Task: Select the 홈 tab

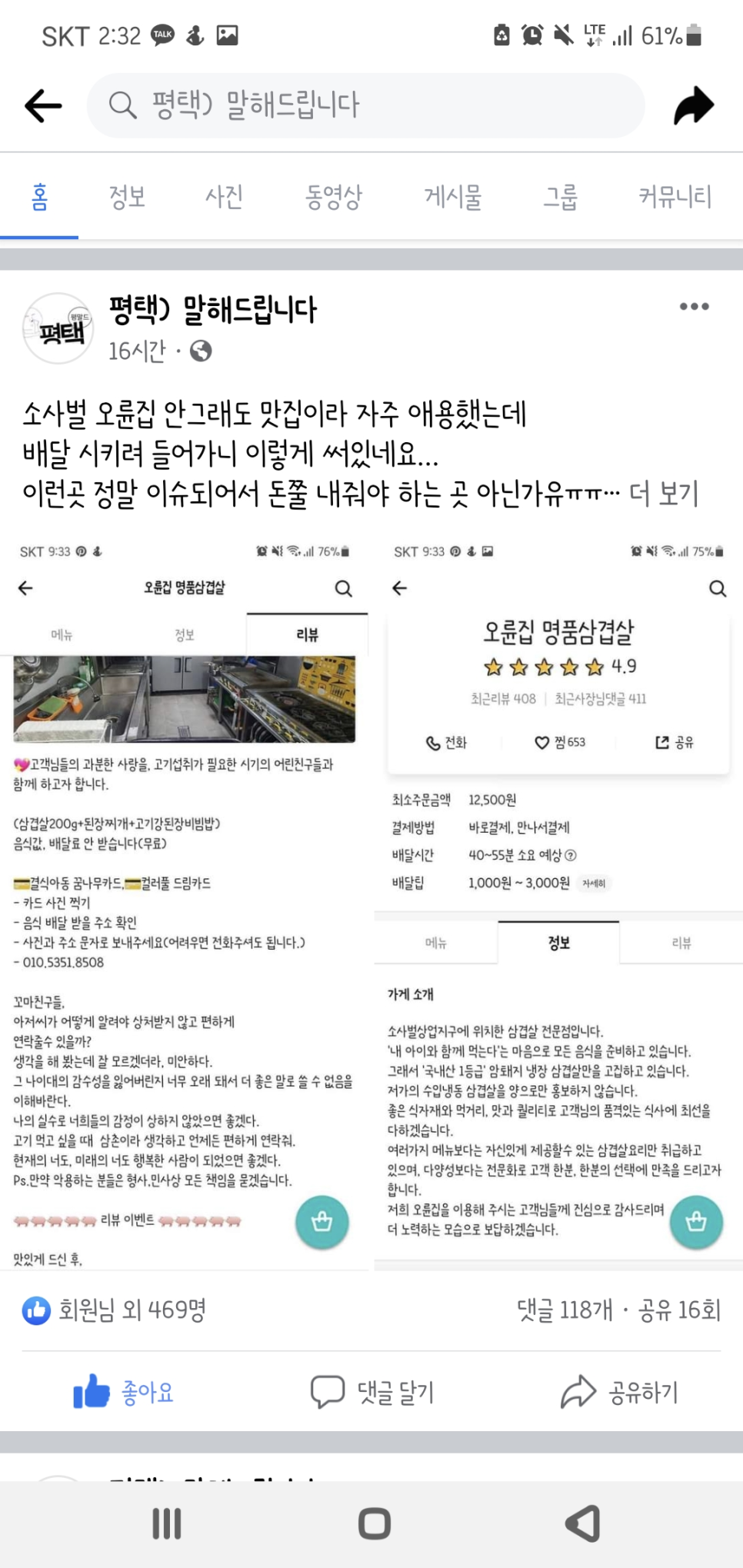Action: 39,197
